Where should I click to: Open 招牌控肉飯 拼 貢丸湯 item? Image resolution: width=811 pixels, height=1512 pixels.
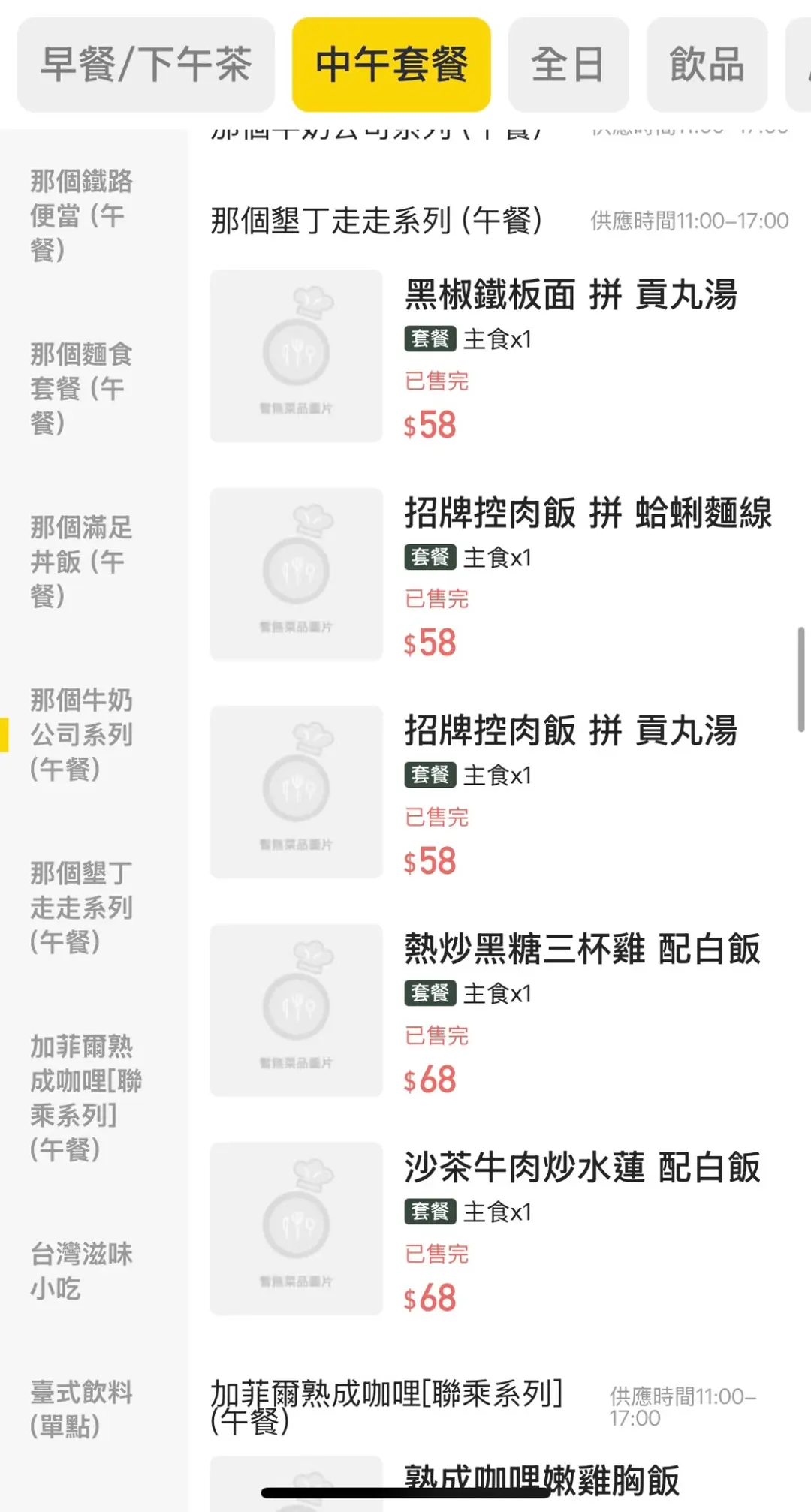(571, 731)
